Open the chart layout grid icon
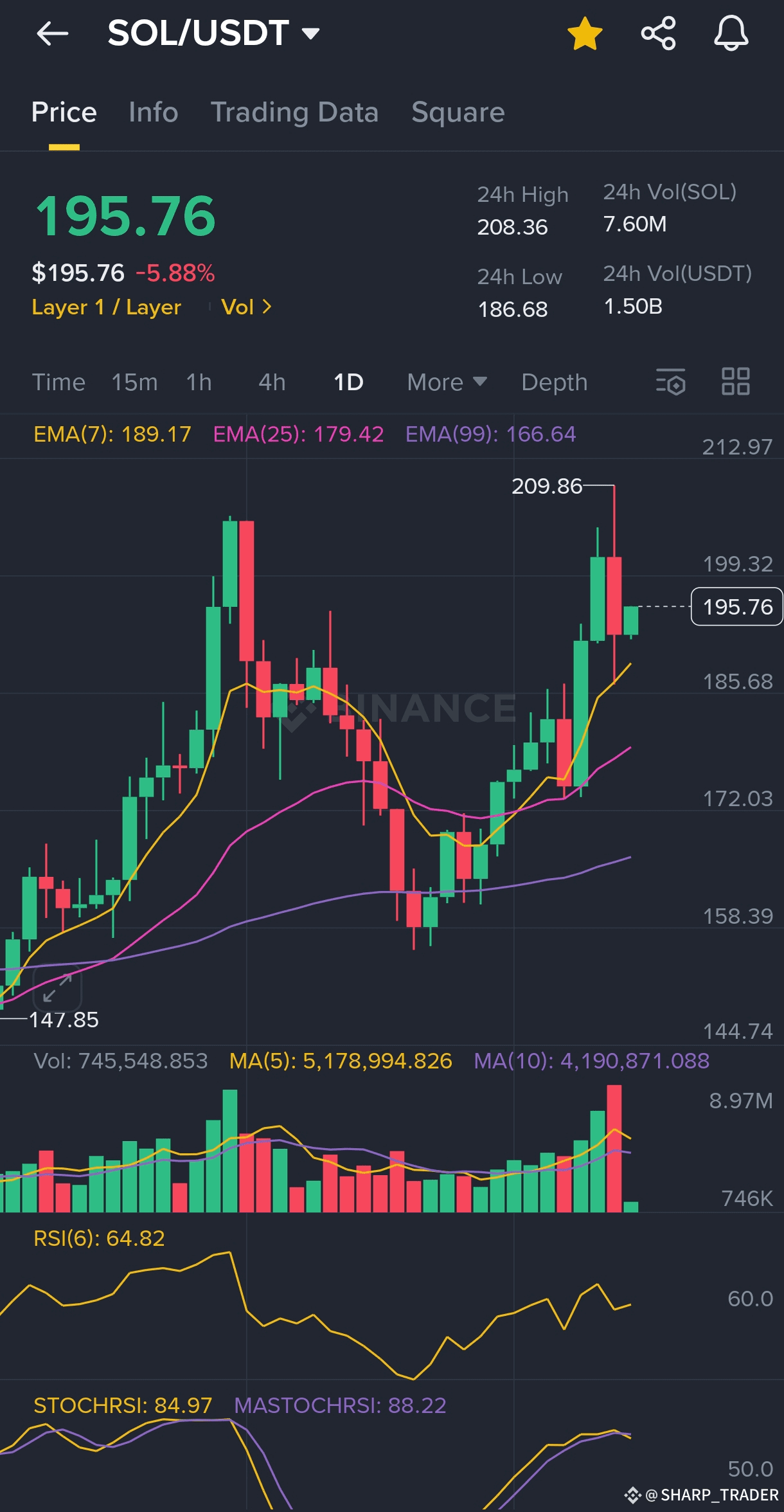The width and height of the screenshot is (784, 1512). click(x=735, y=381)
